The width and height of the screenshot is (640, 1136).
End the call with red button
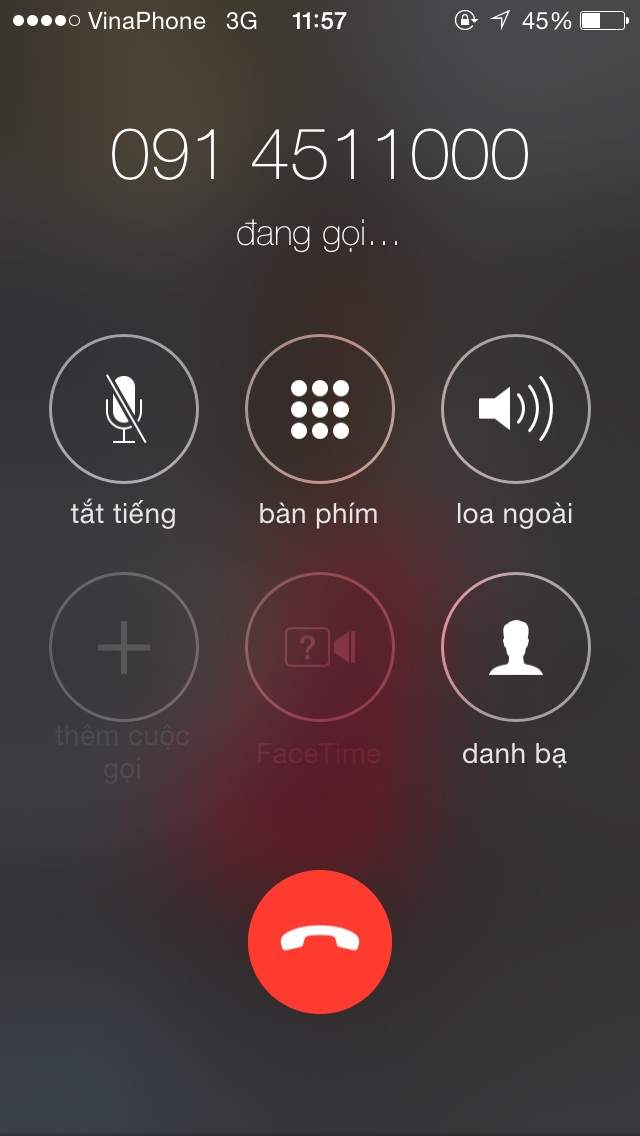320,942
